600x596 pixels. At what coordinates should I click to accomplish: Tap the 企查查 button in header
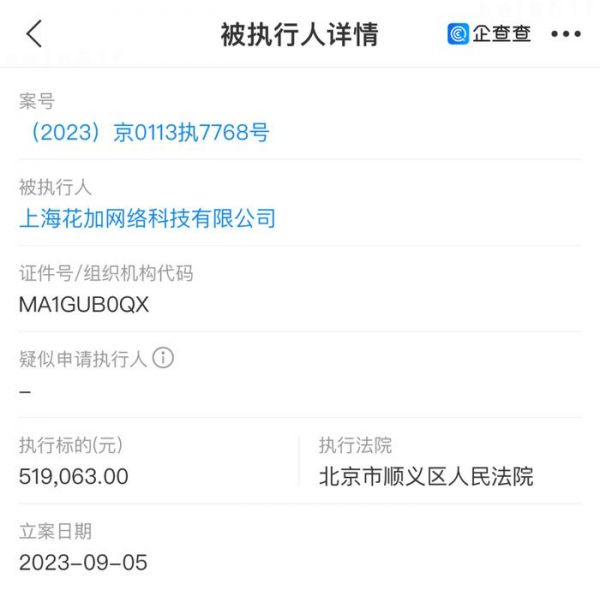click(x=490, y=34)
